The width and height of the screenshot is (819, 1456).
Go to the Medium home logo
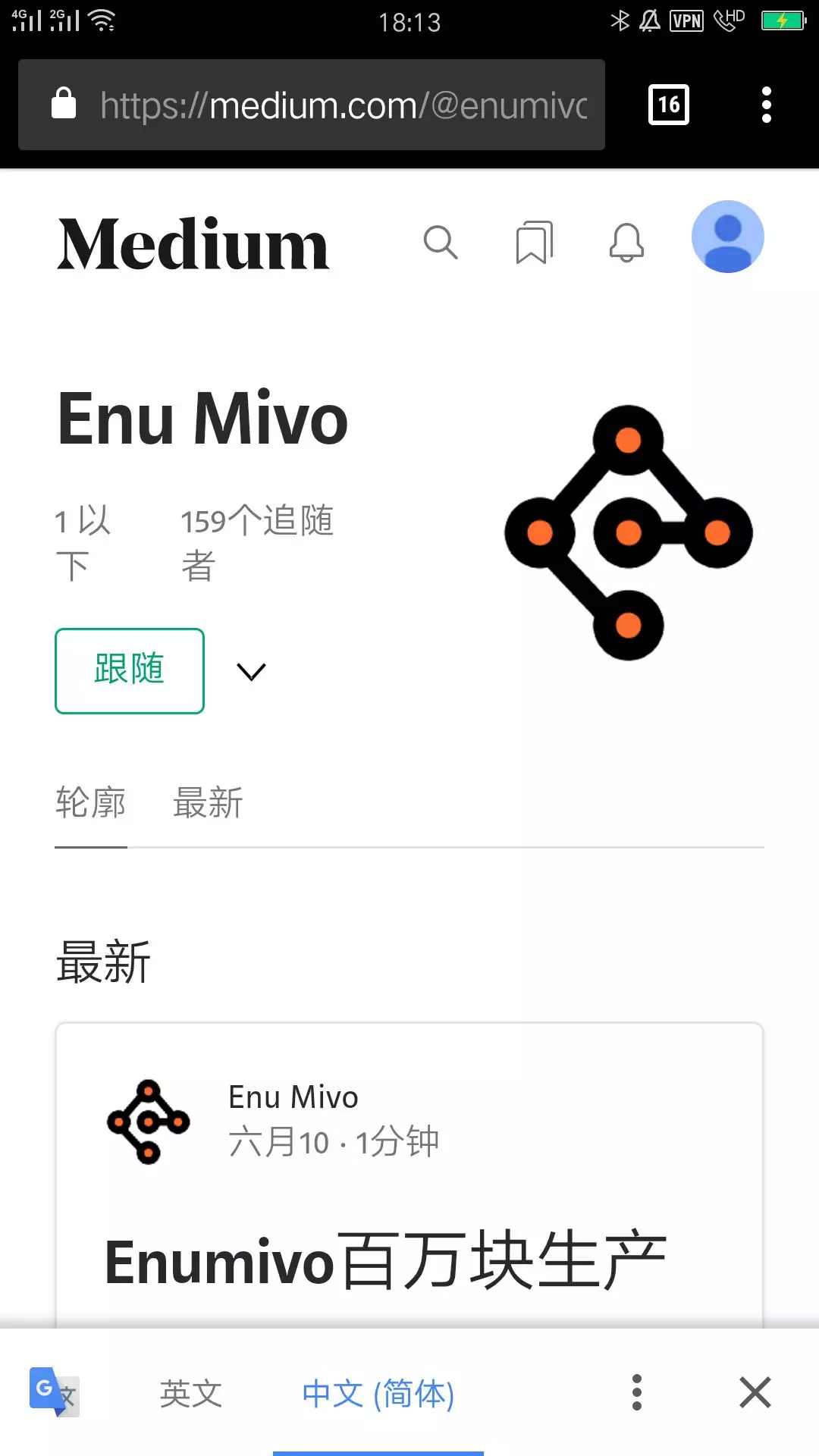193,244
